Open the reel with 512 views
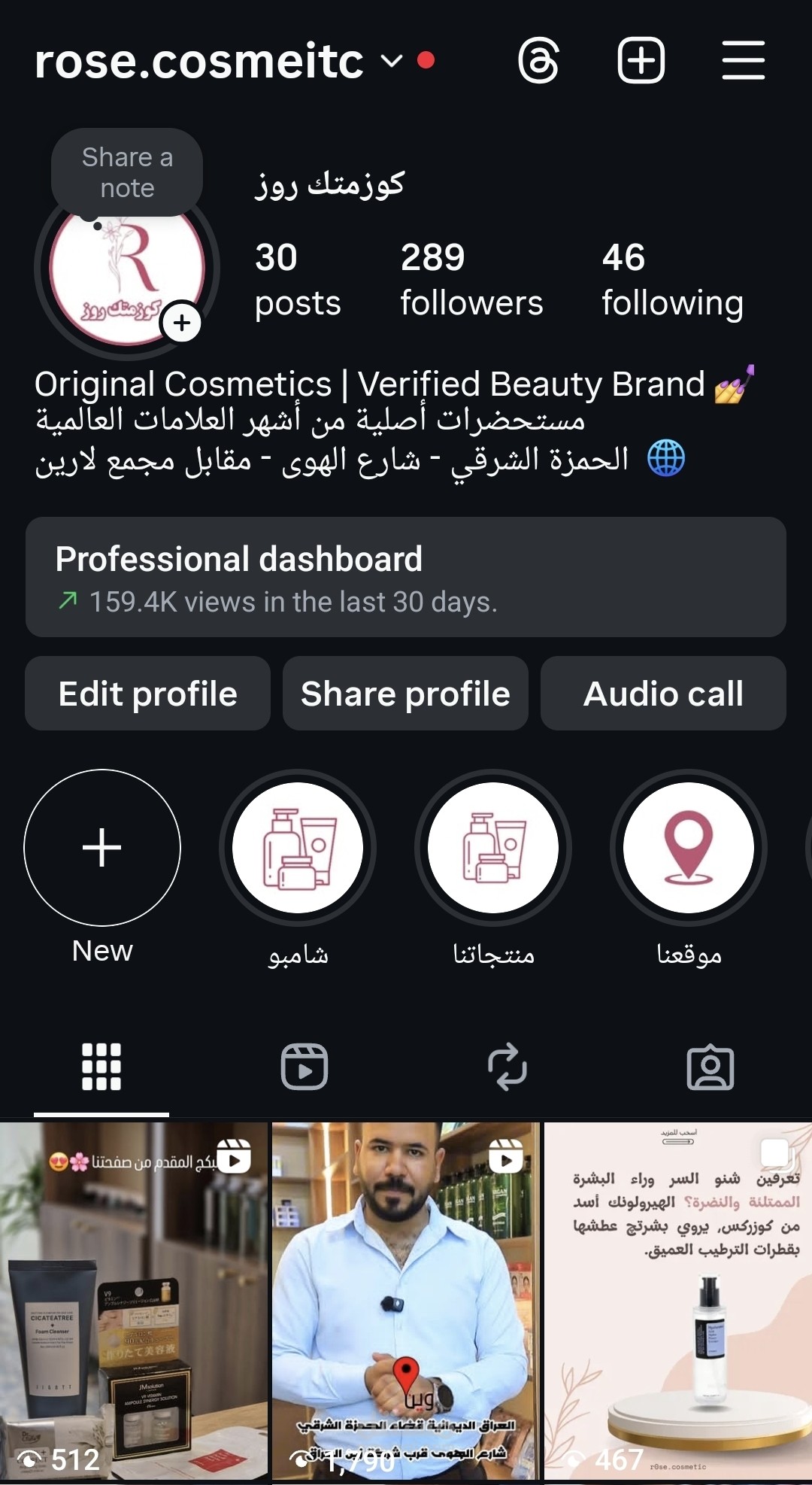Viewport: 812px width, 1485px height. [134, 1301]
